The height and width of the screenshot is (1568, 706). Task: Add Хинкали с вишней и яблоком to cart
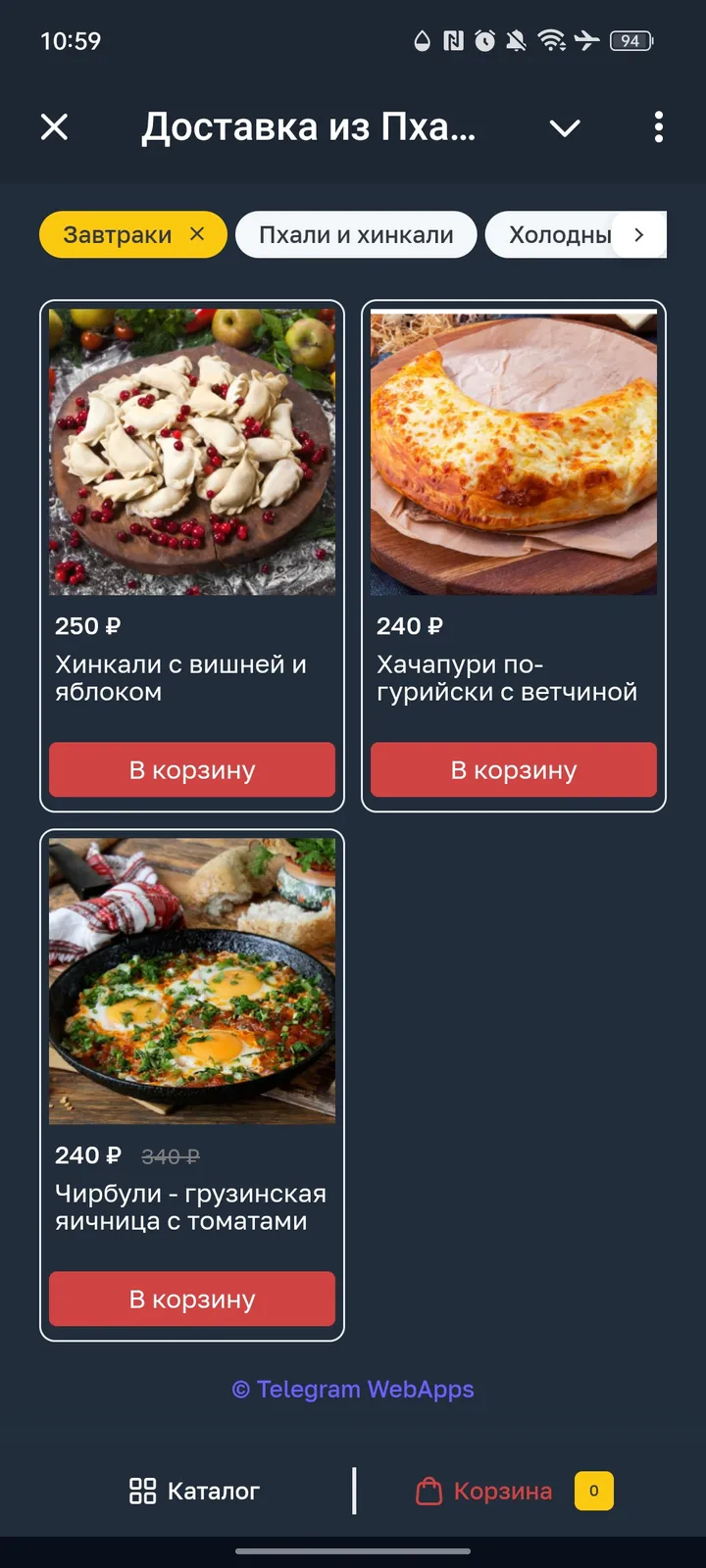point(191,769)
